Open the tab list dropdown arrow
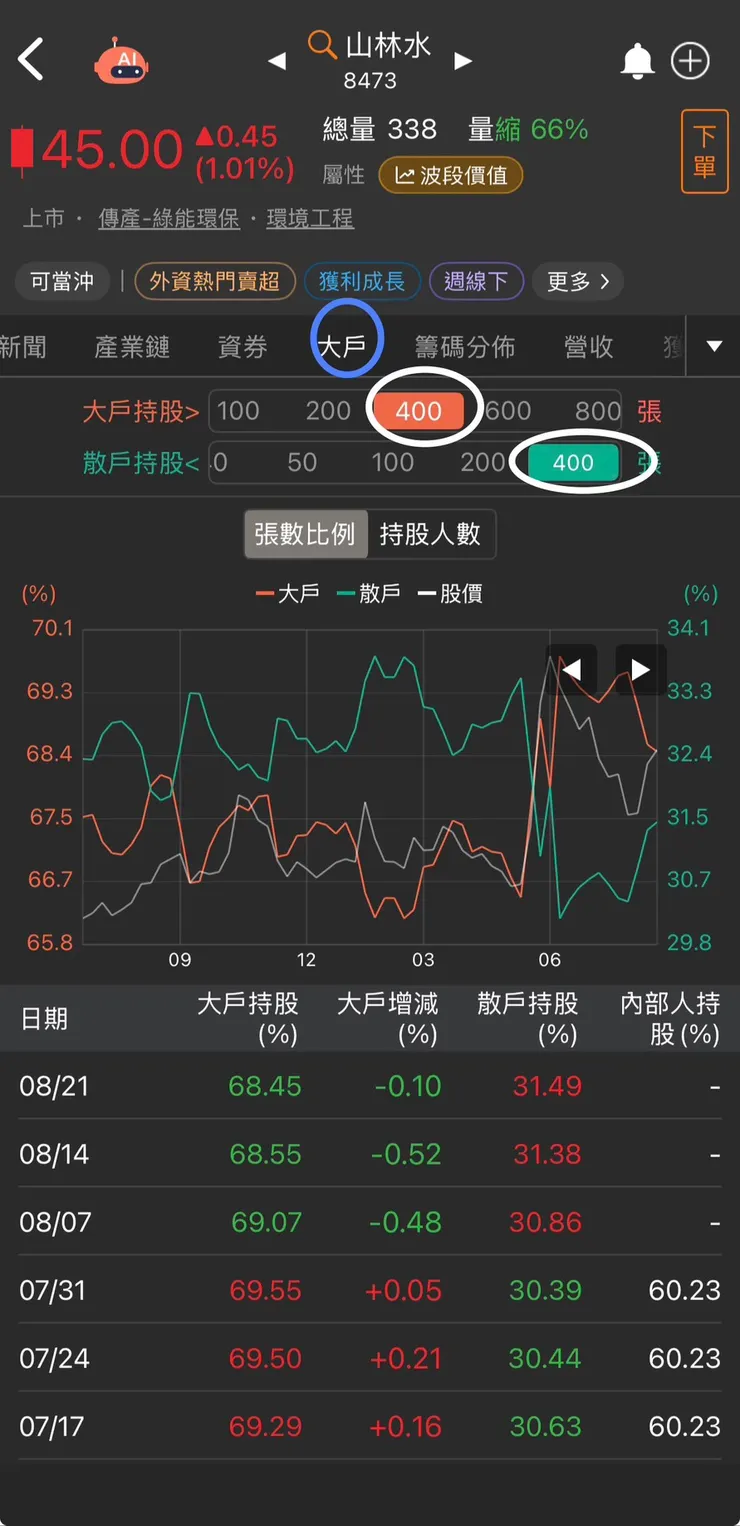Viewport: 740px width, 1526px height. 714,347
